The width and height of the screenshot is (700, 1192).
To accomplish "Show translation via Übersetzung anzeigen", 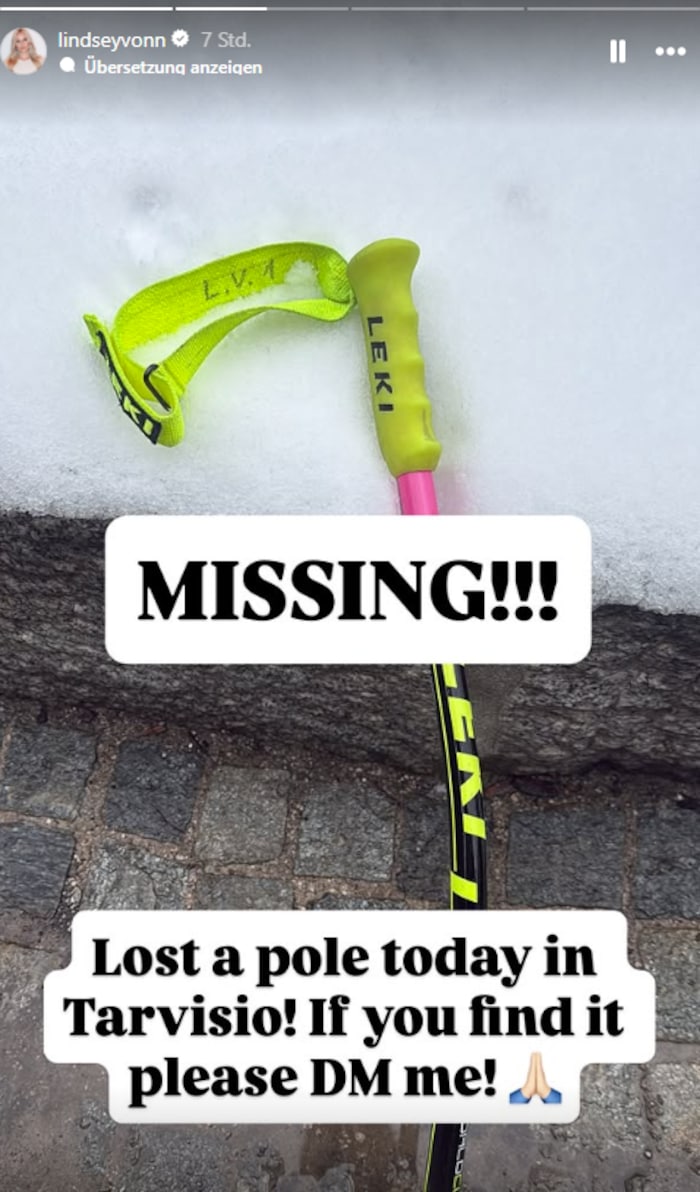I will coord(172,67).
